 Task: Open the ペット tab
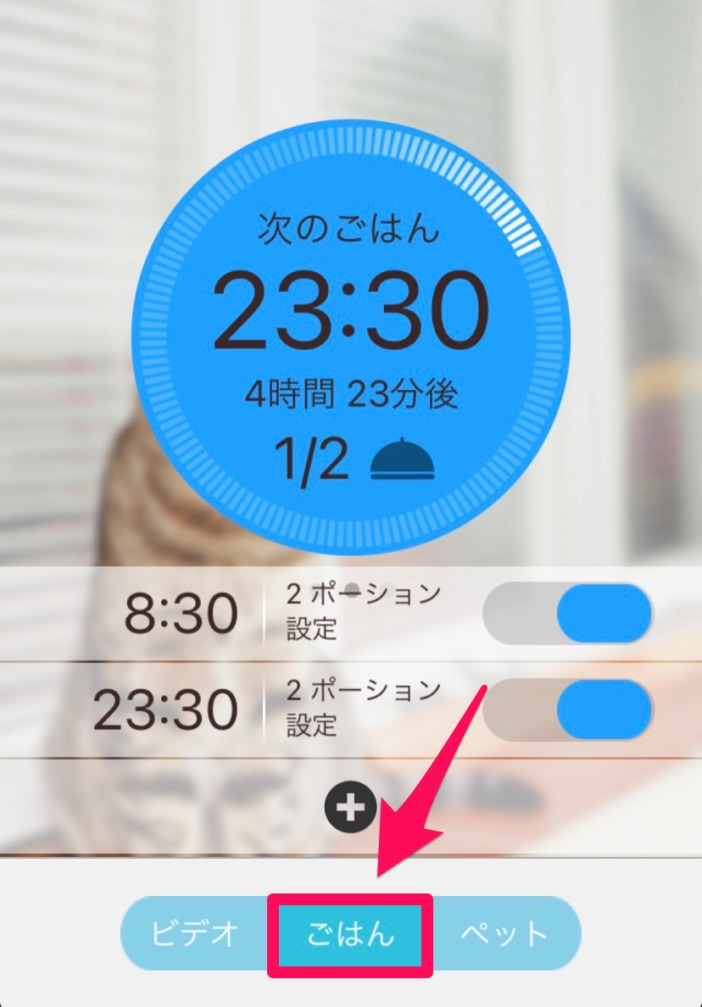[x=505, y=935]
